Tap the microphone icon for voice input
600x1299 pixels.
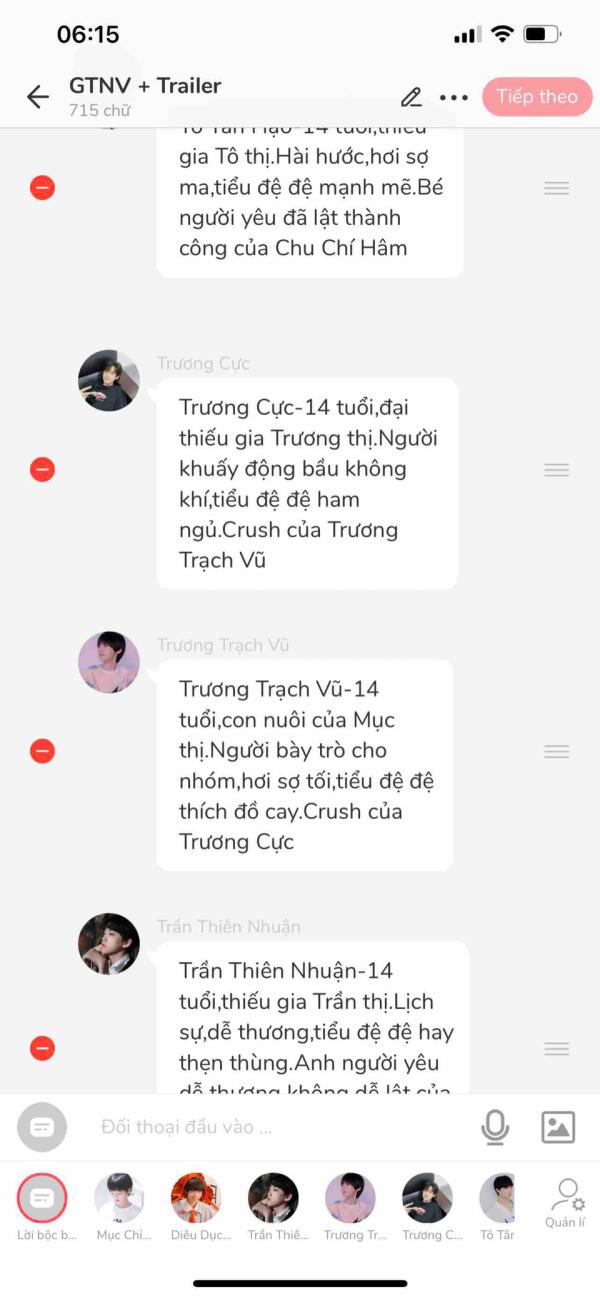pyautogui.click(x=494, y=1127)
